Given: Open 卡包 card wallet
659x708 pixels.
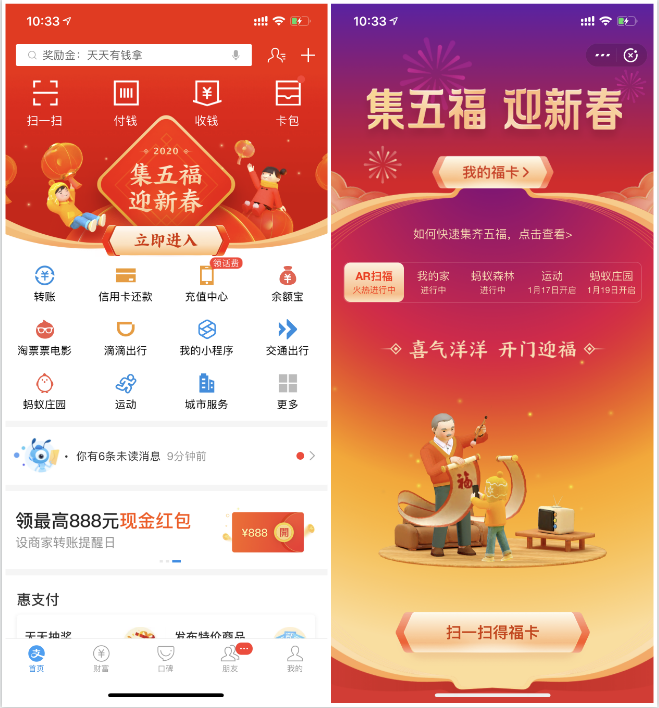Looking at the screenshot, I should click(x=287, y=102).
